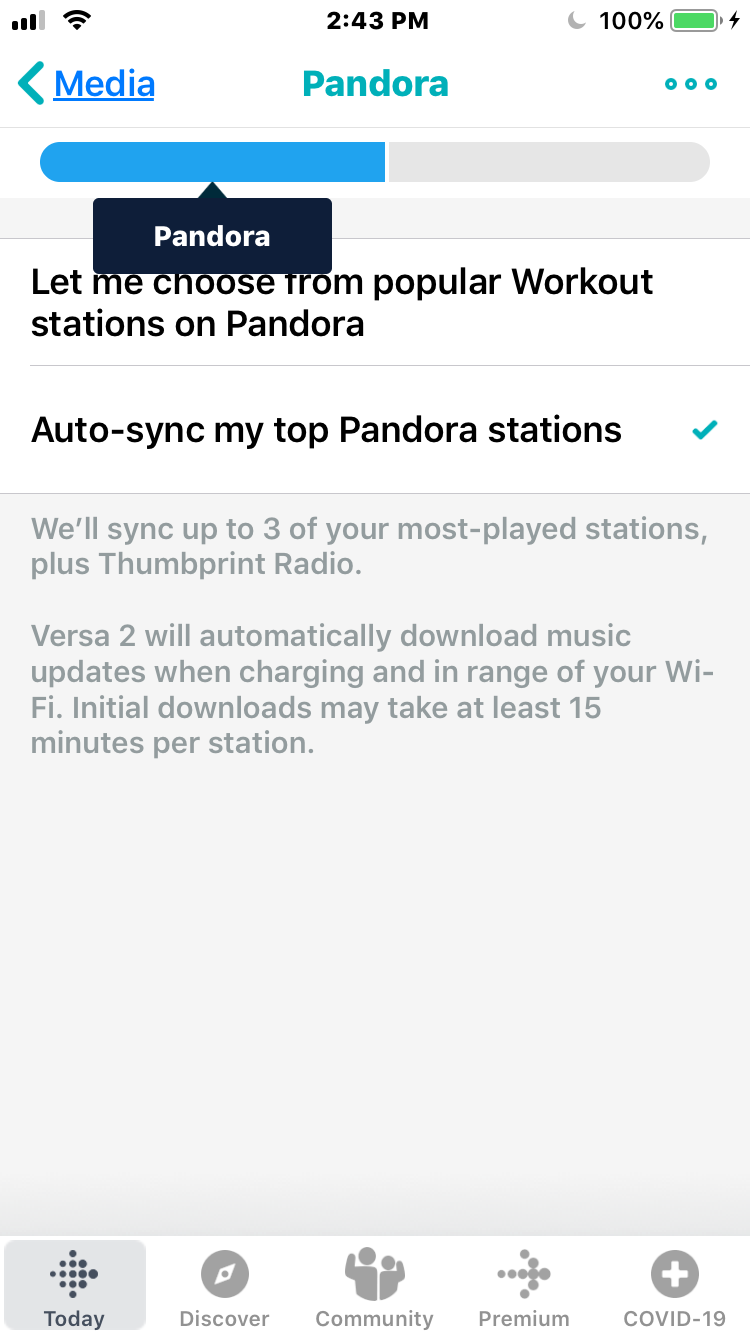This screenshot has width=750, height=1334.
Task: Open the Discover tab
Action: pyautogui.click(x=224, y=1287)
